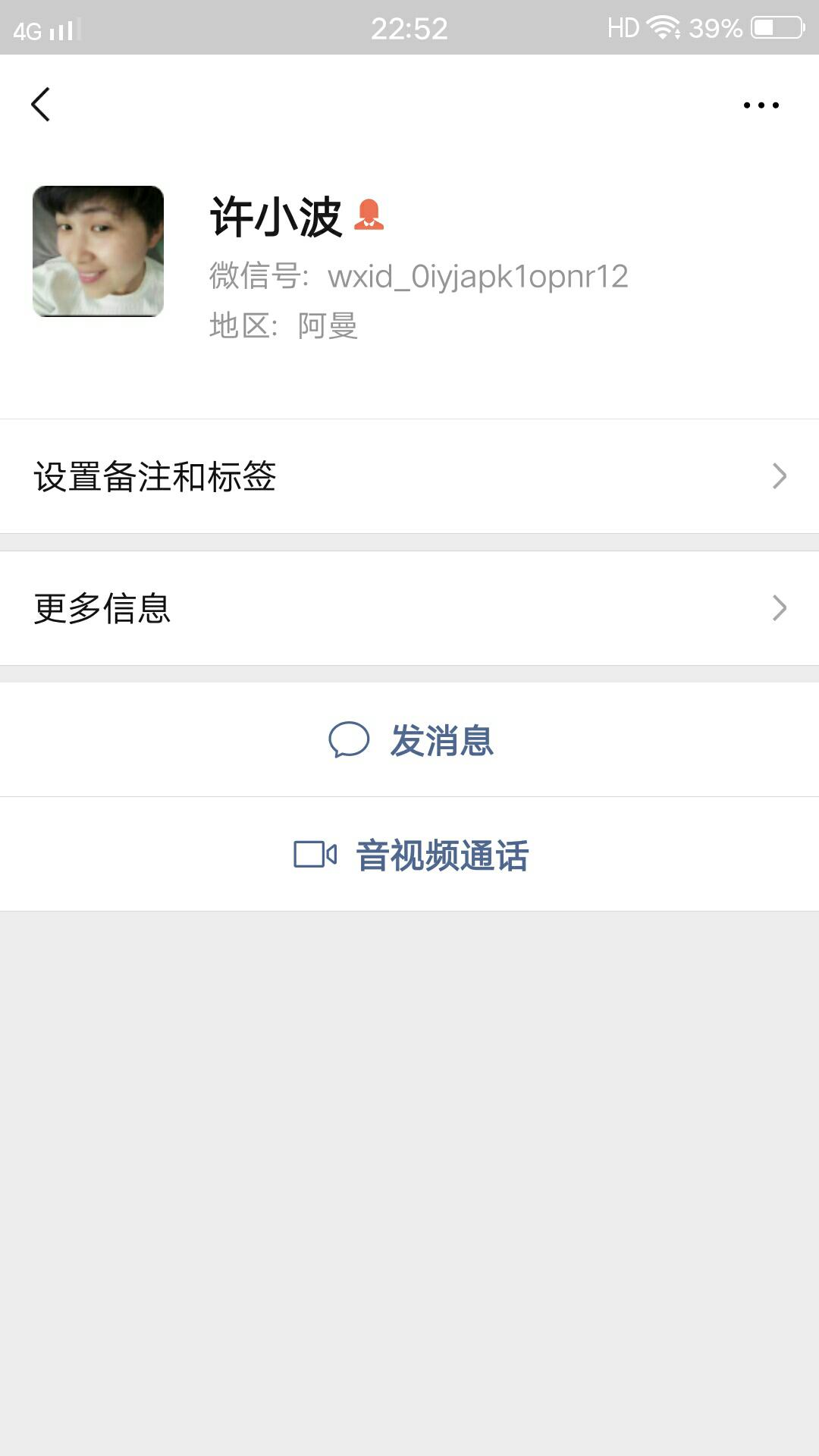Open 更多信息 row
Viewport: 819px width, 1456px height.
409,608
